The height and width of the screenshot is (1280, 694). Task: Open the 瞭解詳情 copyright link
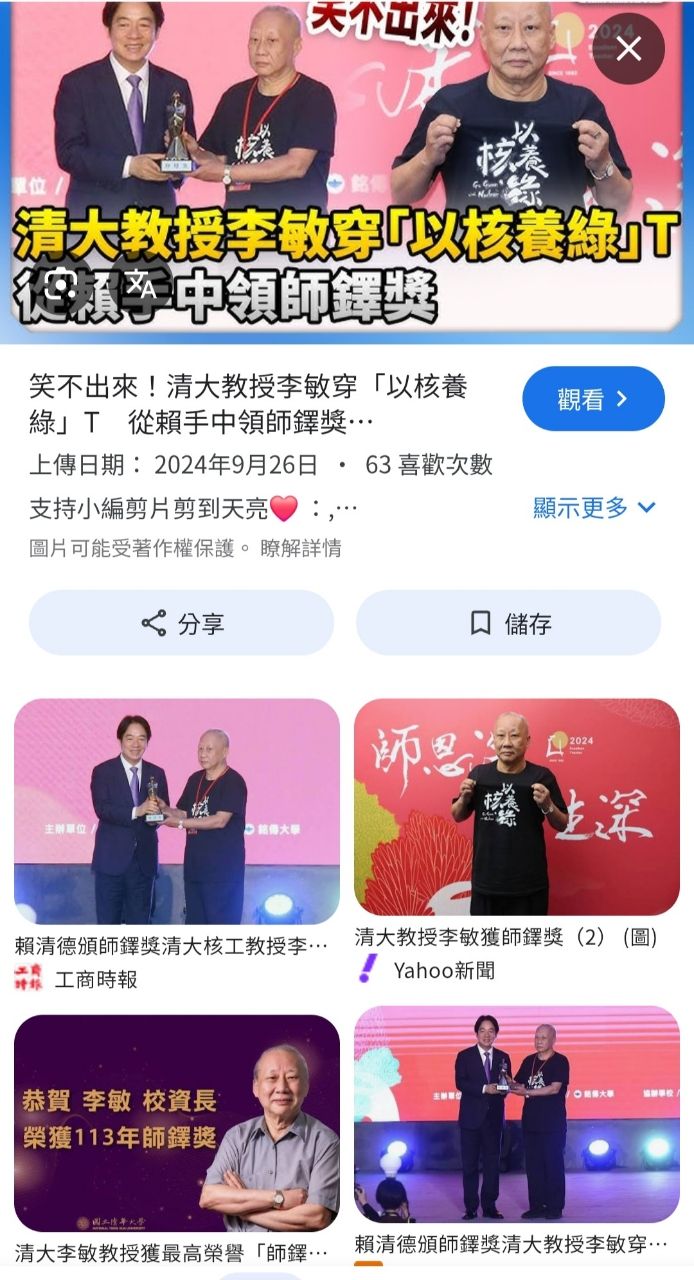pos(301,548)
